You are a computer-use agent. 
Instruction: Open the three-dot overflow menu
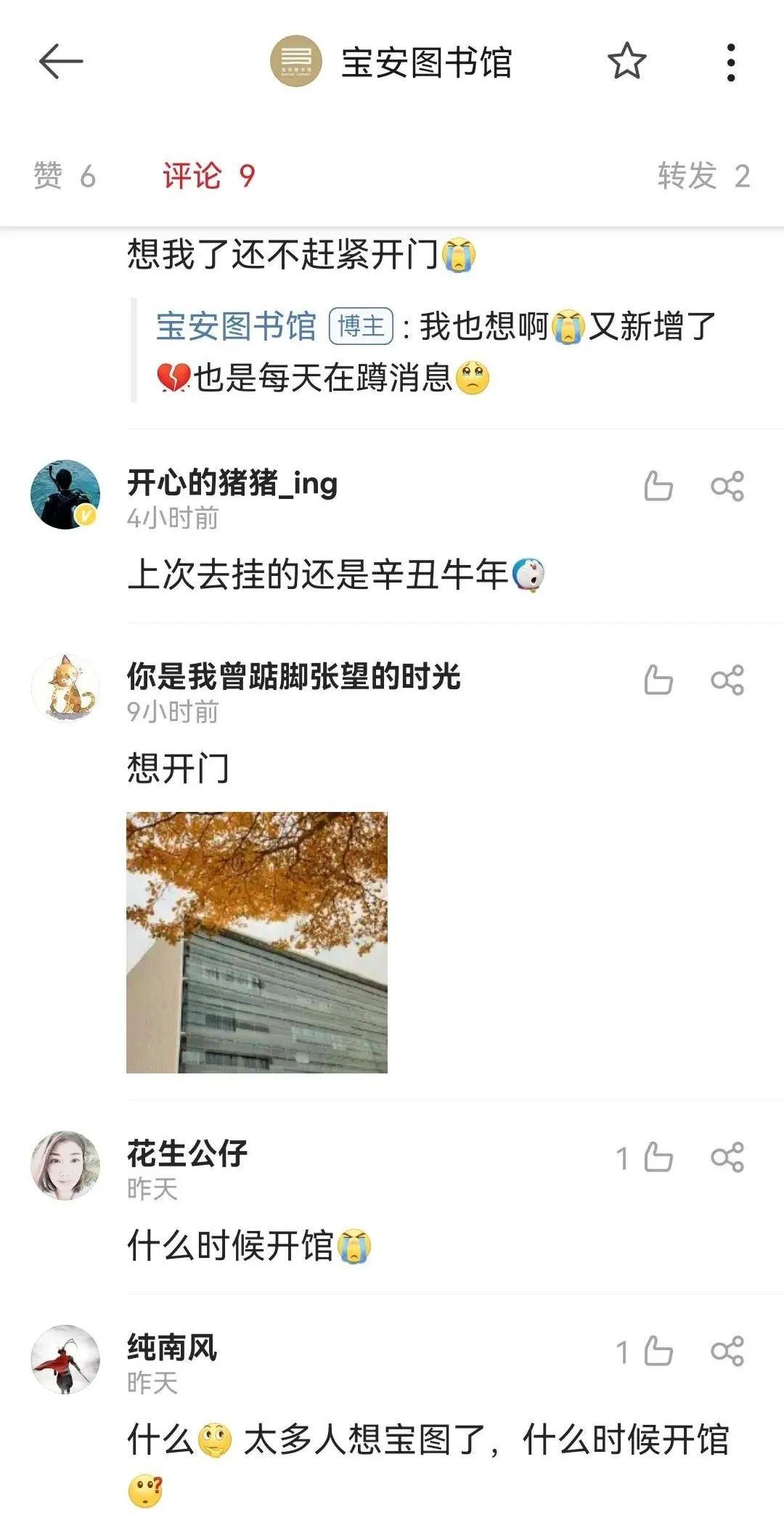730,62
